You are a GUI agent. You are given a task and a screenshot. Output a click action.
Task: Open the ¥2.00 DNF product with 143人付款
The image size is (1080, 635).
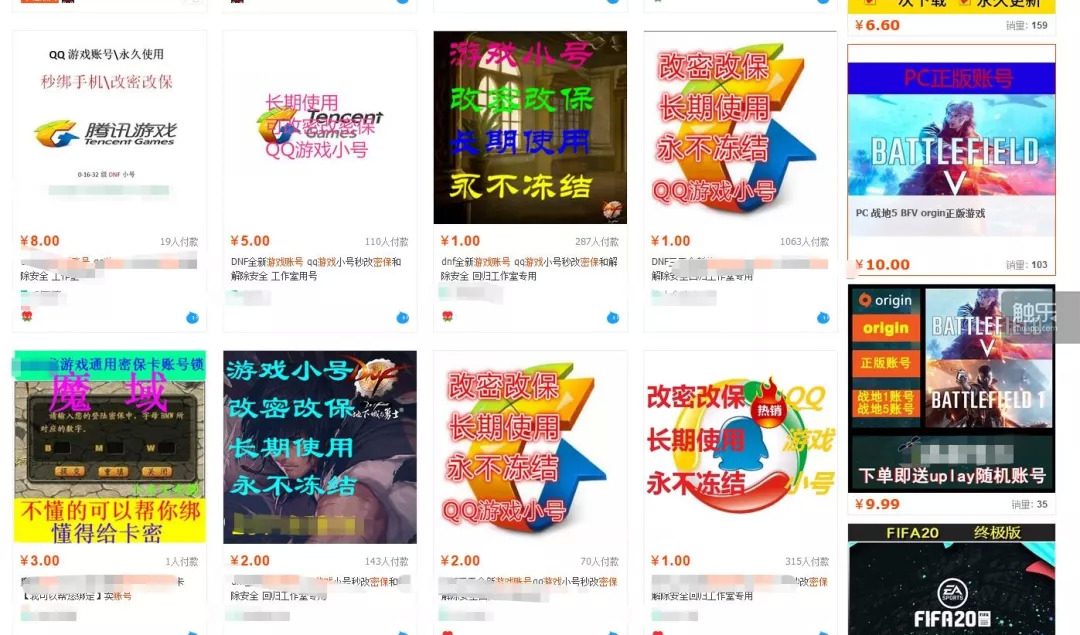coord(320,447)
